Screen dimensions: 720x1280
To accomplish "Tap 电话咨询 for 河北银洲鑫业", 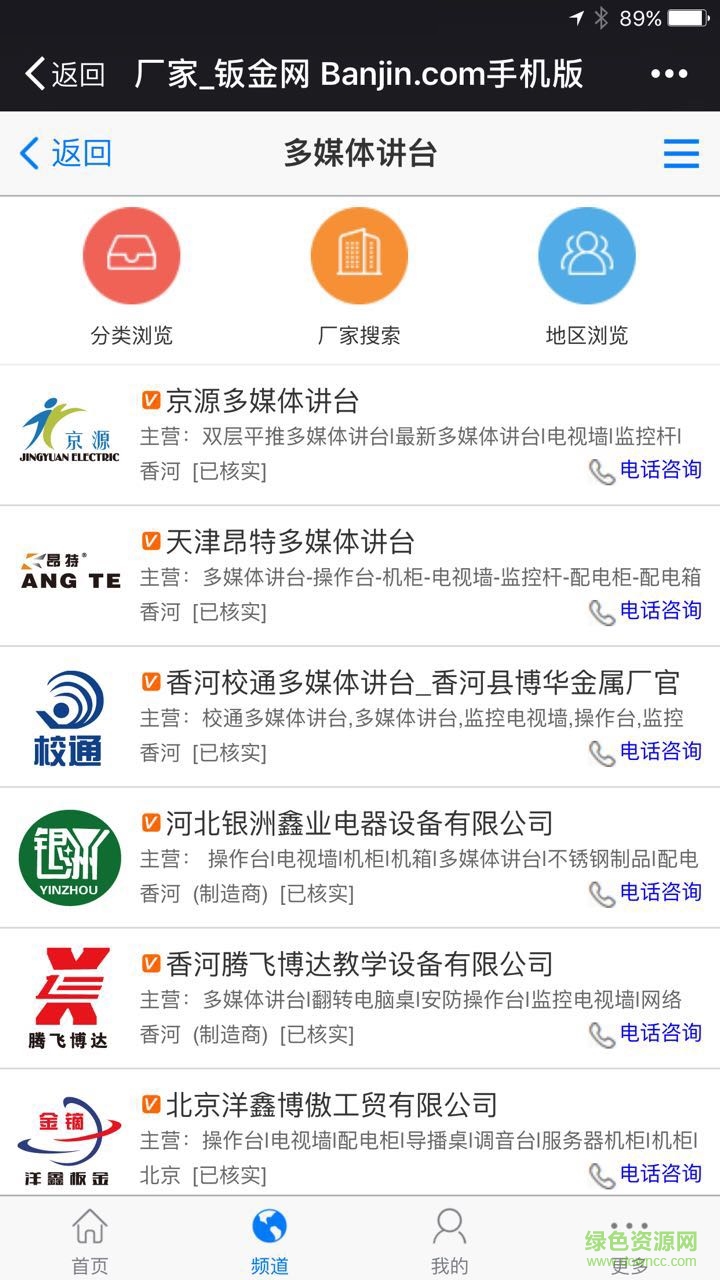I will (x=646, y=893).
